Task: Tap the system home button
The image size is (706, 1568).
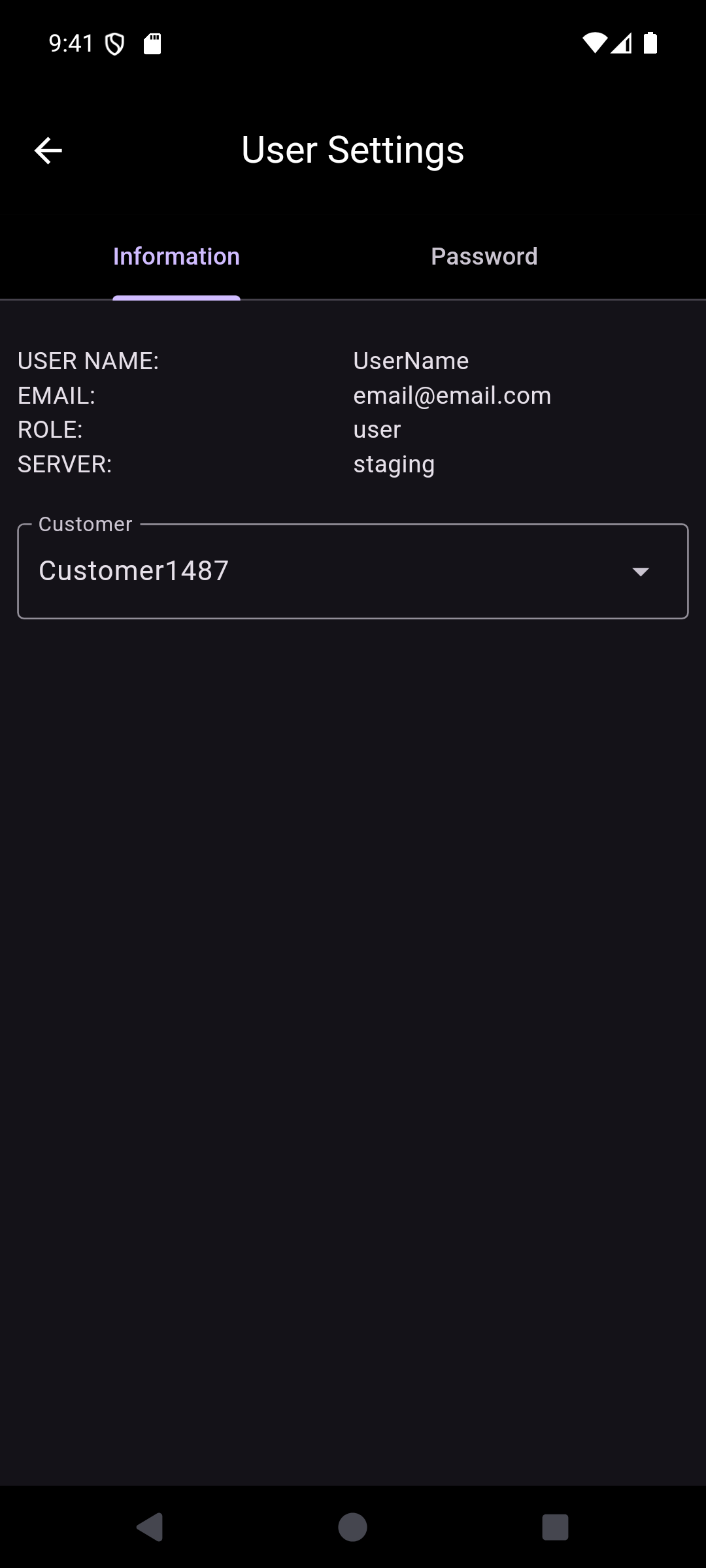Action: tap(352, 1527)
